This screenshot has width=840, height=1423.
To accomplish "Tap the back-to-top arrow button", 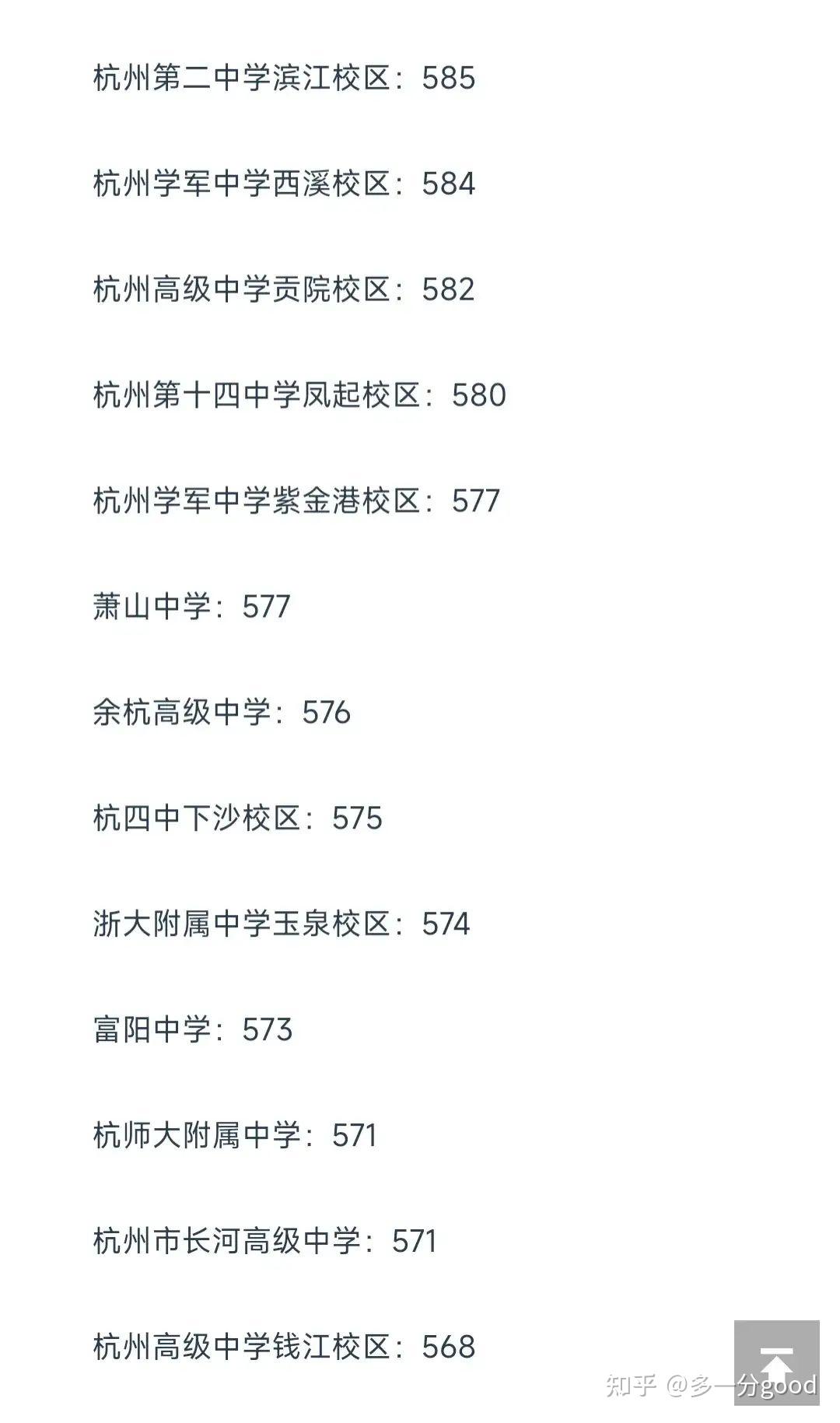I will click(x=776, y=1362).
